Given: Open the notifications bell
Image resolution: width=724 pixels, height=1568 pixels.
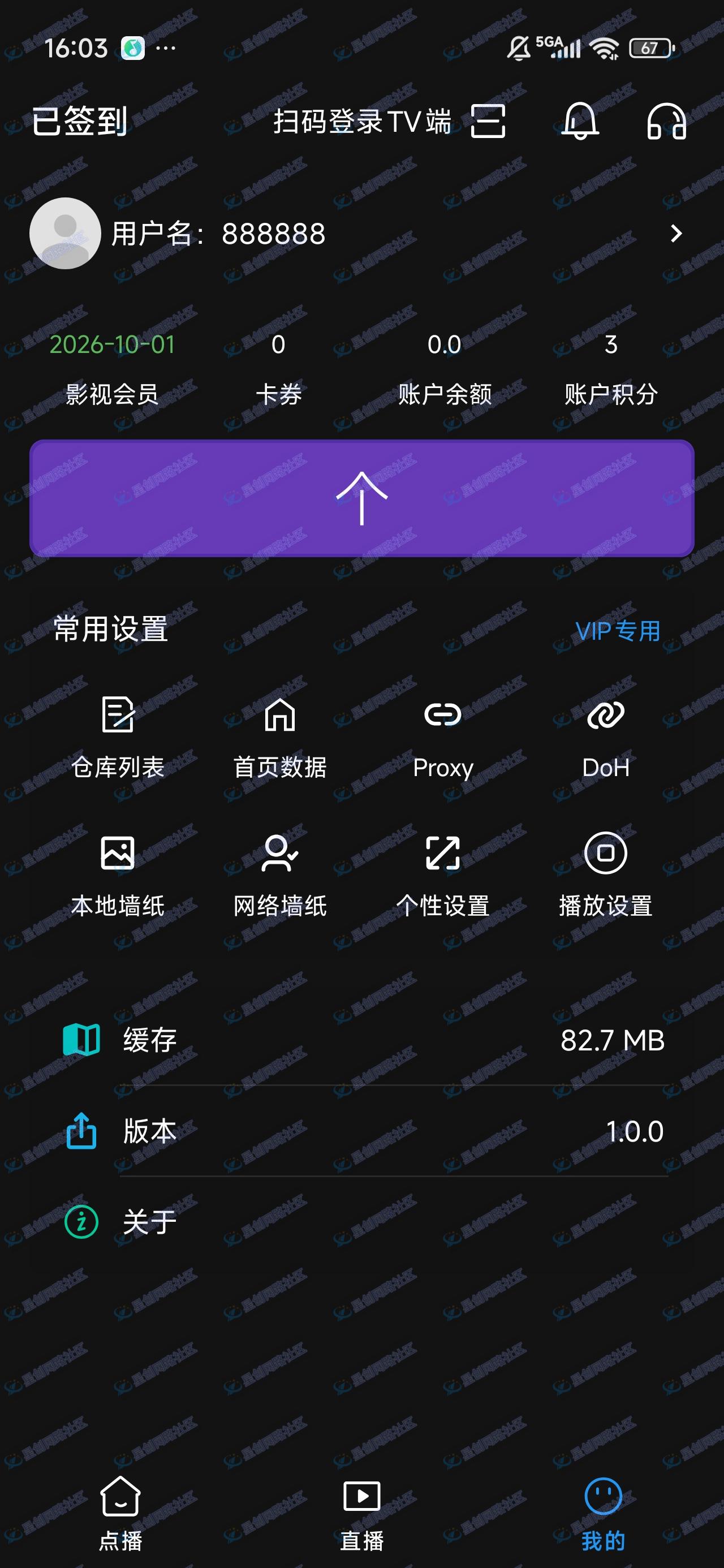Looking at the screenshot, I should tap(580, 120).
